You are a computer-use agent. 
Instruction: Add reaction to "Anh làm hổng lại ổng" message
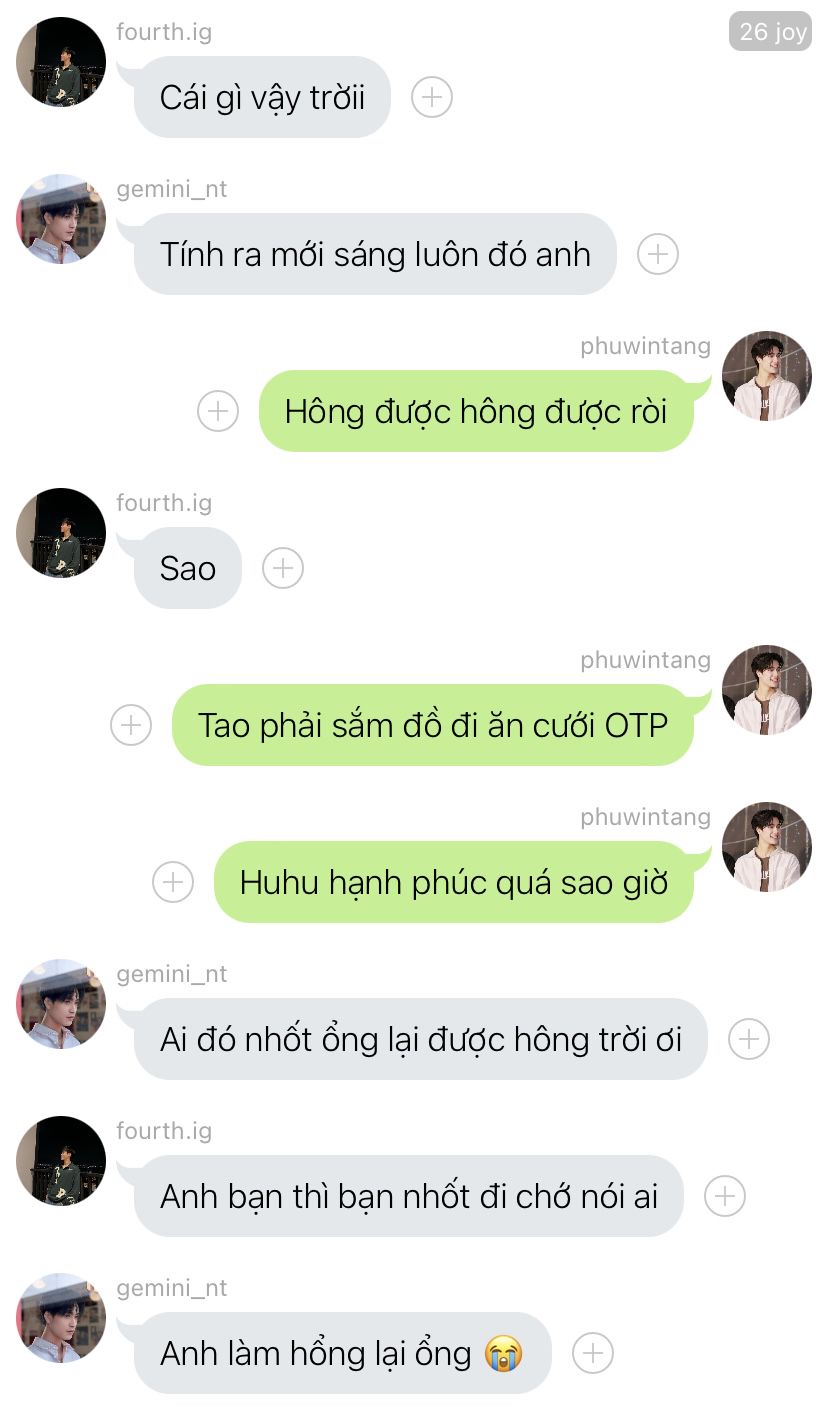(593, 1353)
